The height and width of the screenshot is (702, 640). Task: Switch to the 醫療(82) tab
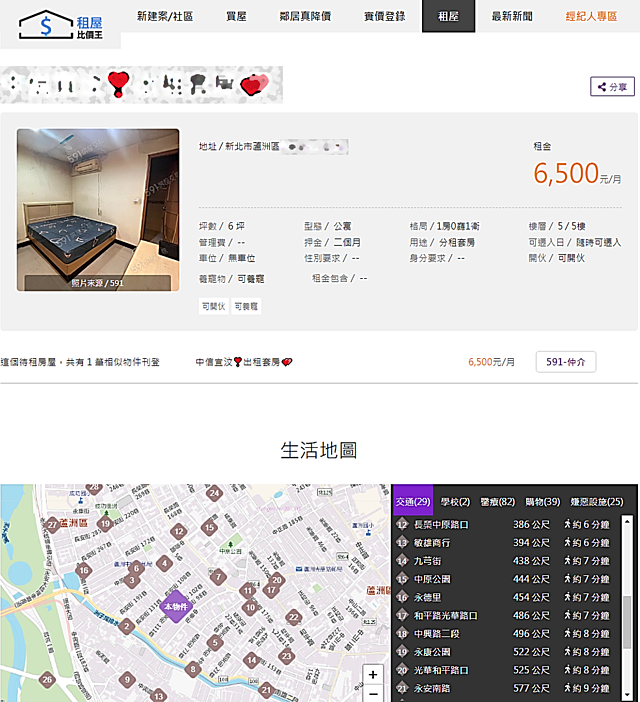point(497,501)
